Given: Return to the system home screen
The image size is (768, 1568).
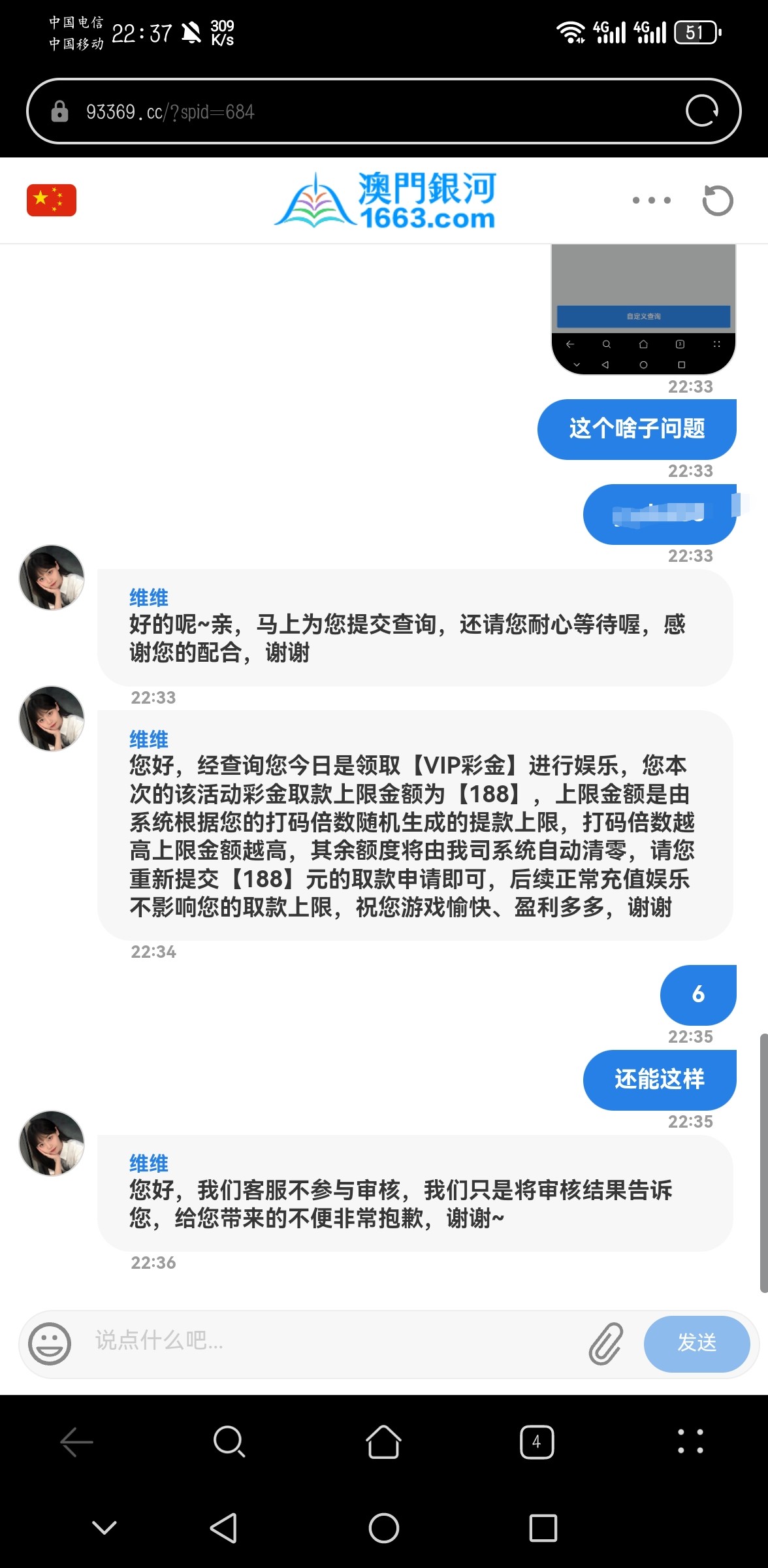Looking at the screenshot, I should pos(383,1527).
